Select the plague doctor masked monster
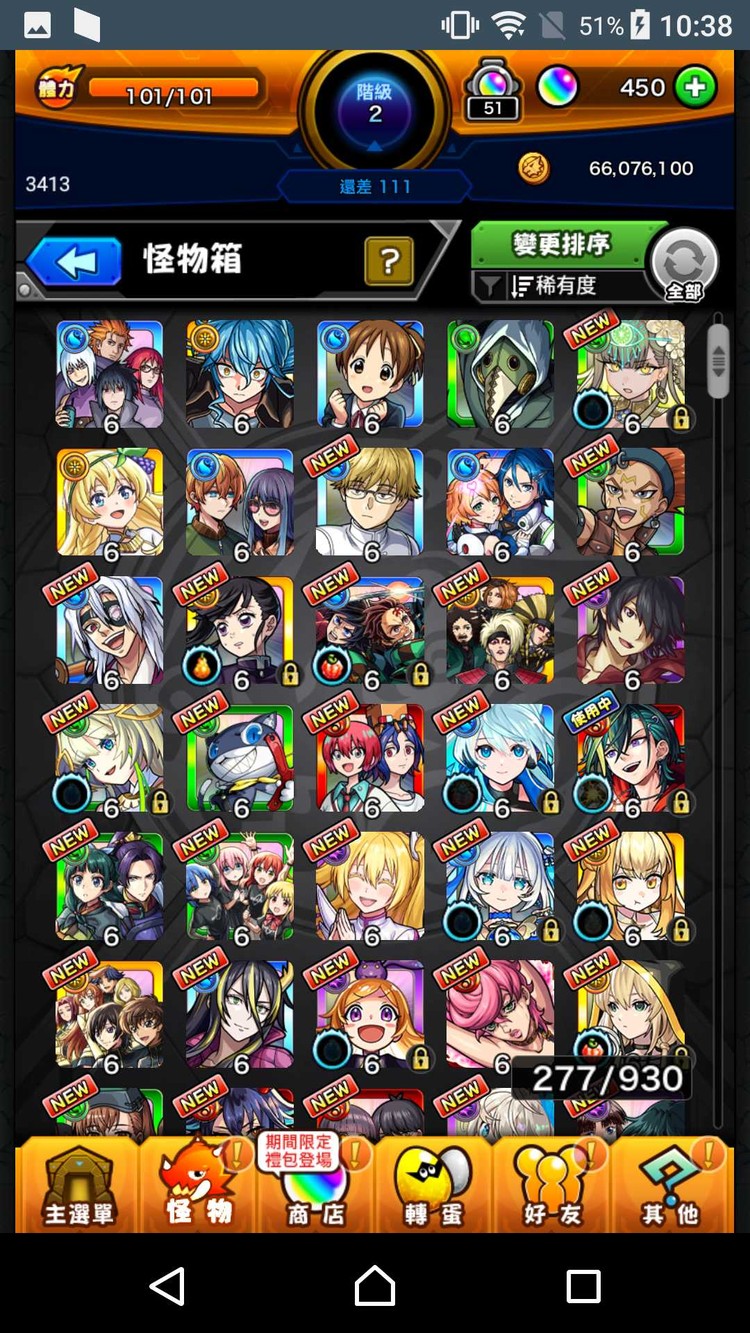750x1333 pixels. coord(500,375)
